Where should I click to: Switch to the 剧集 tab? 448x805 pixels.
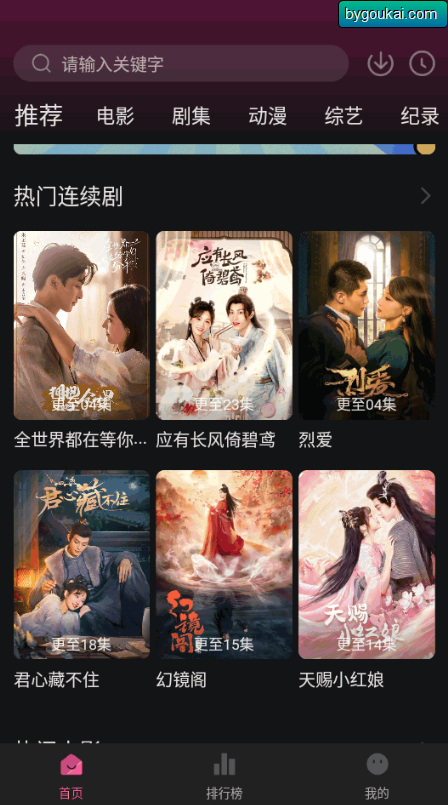click(x=191, y=116)
